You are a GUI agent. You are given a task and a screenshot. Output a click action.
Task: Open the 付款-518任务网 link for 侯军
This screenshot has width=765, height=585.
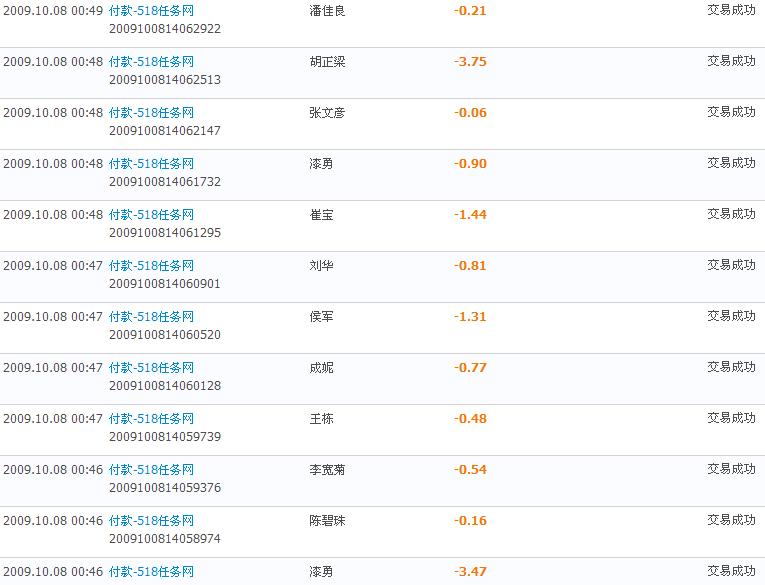[151, 317]
